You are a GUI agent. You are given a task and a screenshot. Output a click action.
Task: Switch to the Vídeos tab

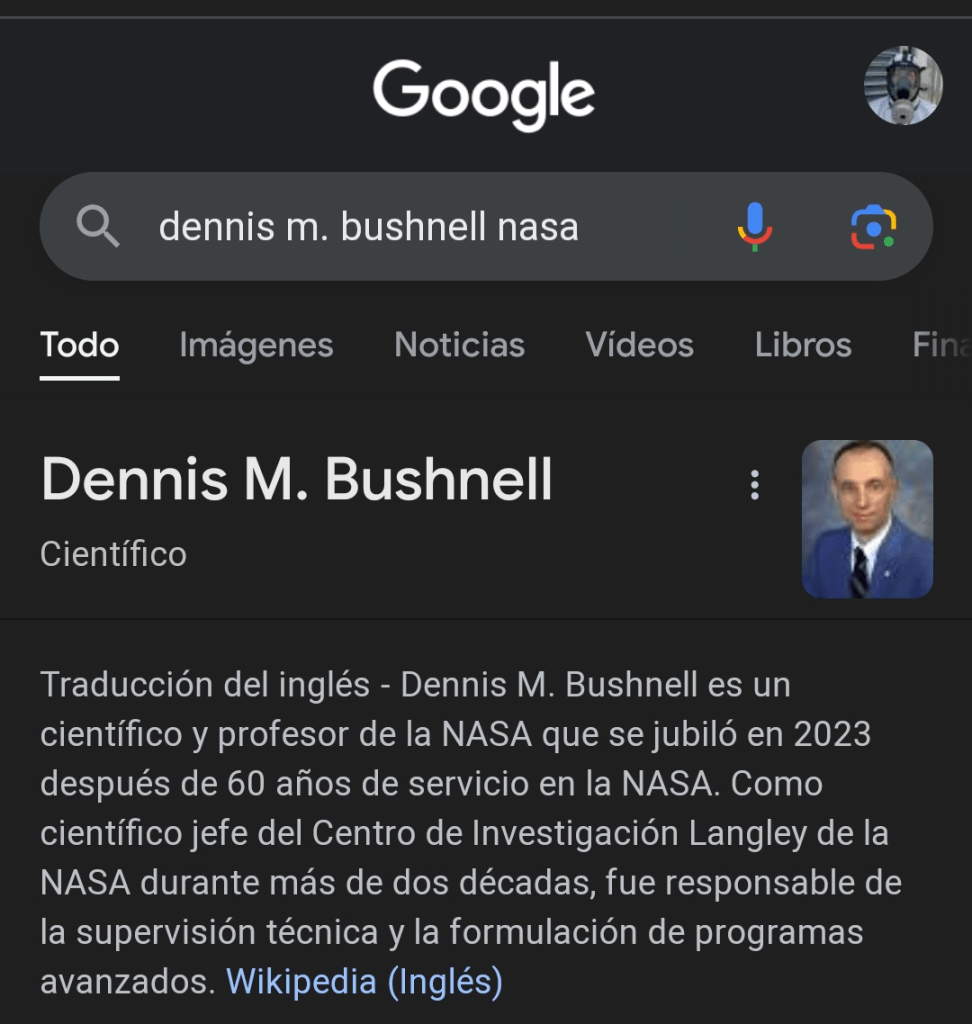click(x=639, y=345)
